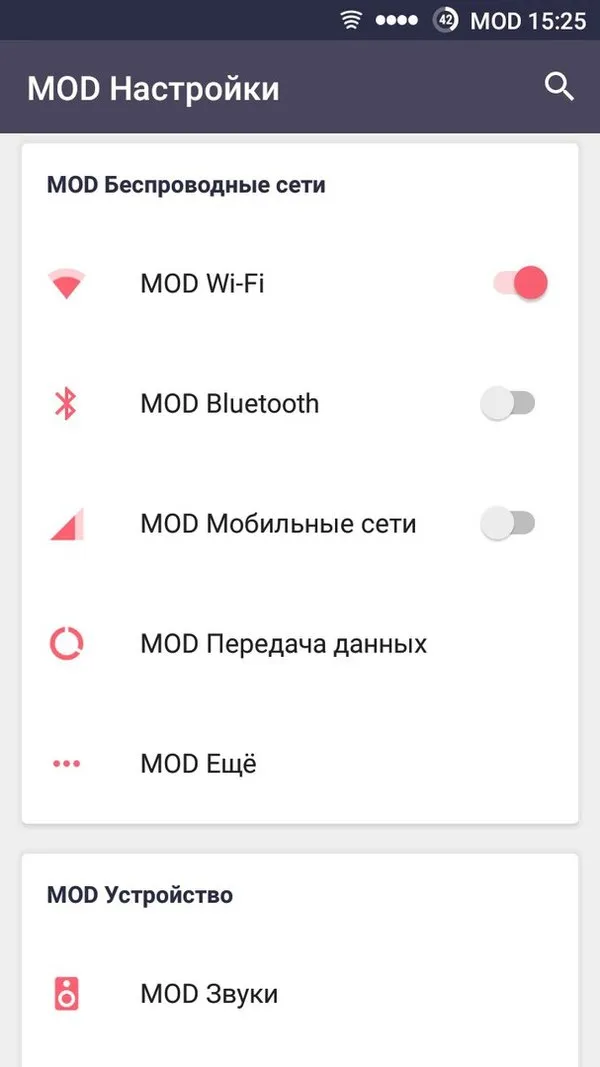
Task: Open MOD Звуки settings
Action: (300, 994)
